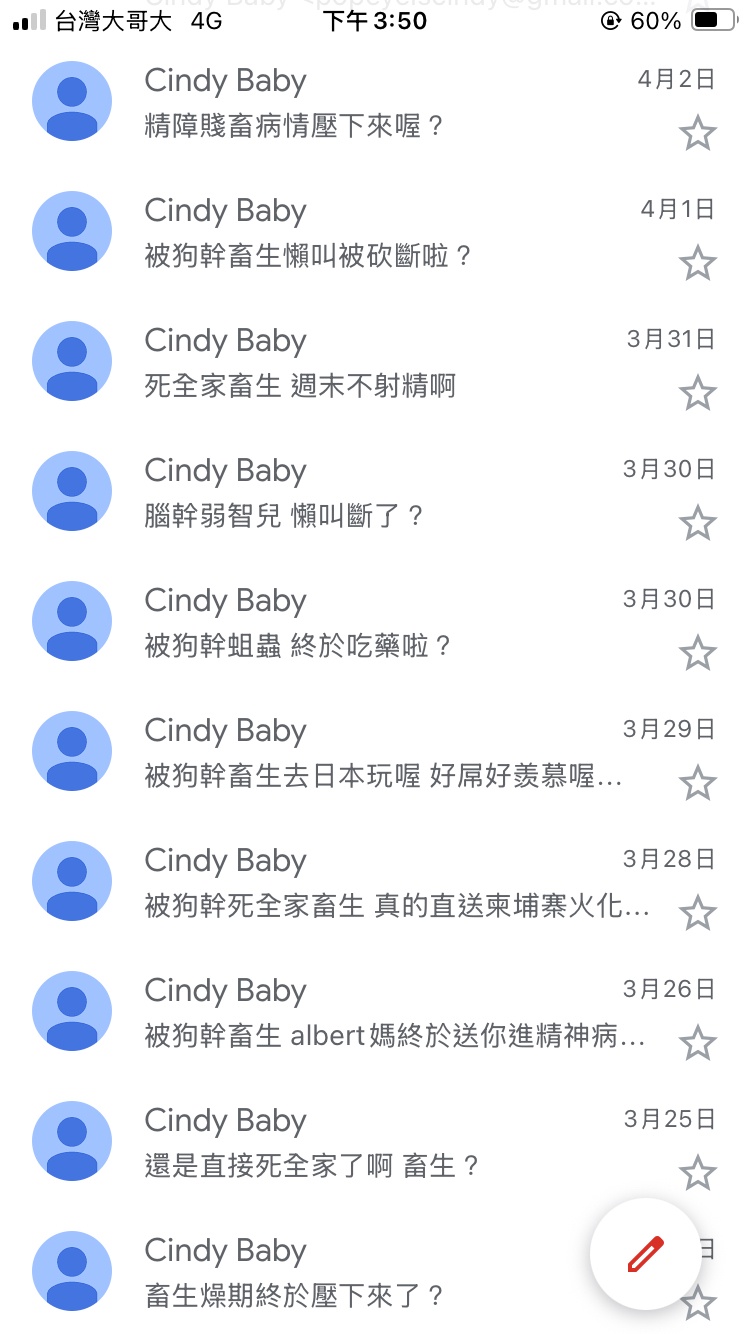Open the Cindy Baby email dated 4月1日
Viewport: 750px width, 1334px height.
[380, 233]
